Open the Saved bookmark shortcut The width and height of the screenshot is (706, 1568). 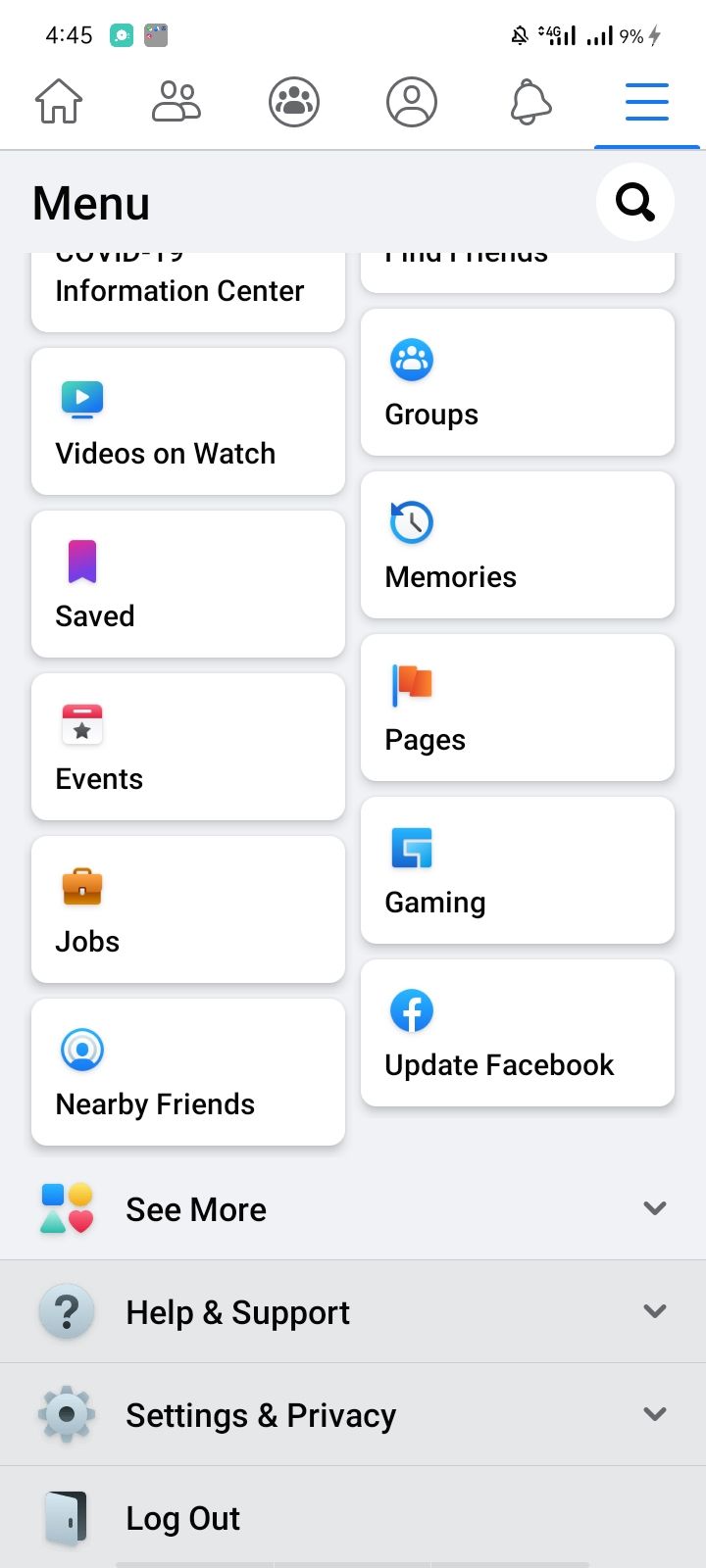187,583
